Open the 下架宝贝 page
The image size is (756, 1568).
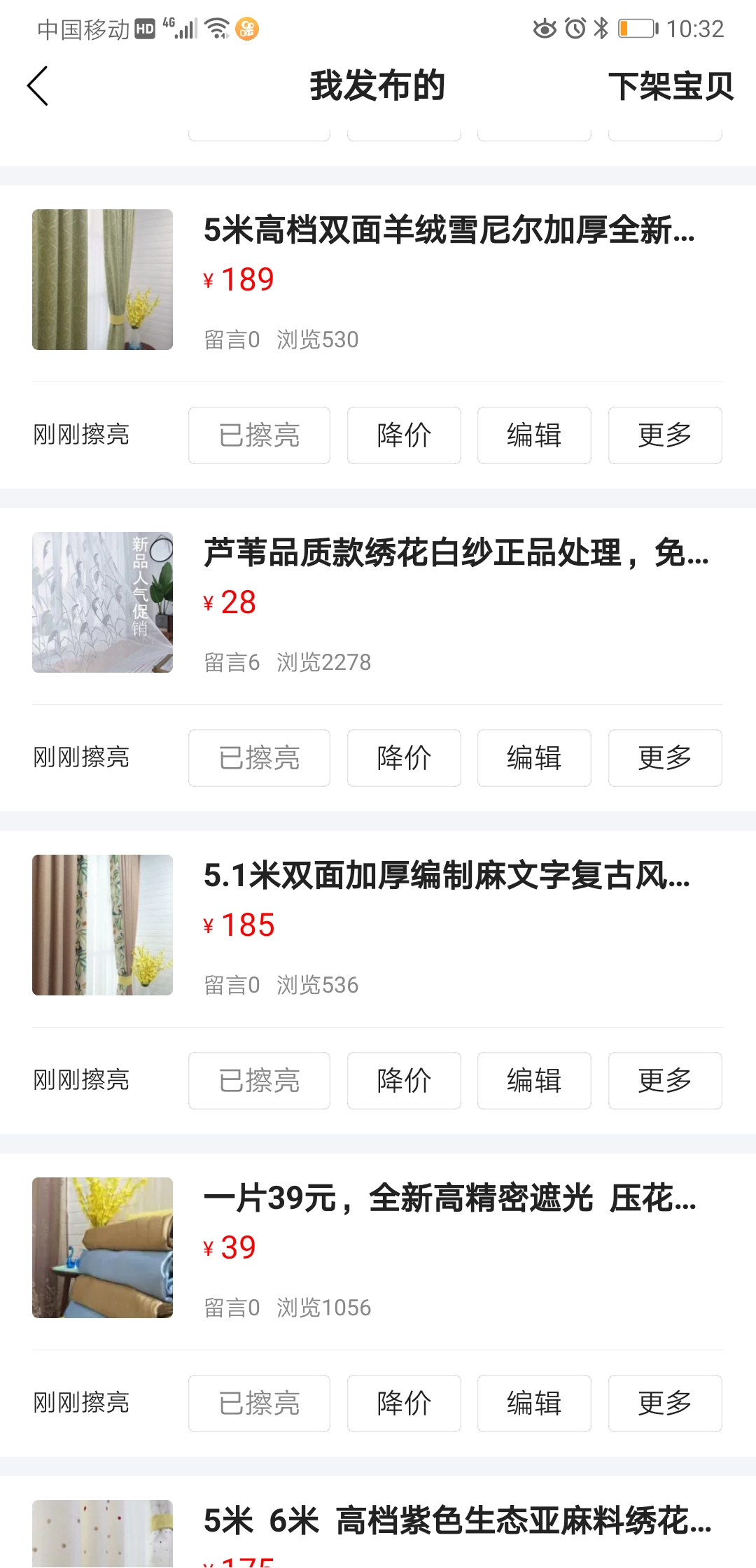point(670,86)
